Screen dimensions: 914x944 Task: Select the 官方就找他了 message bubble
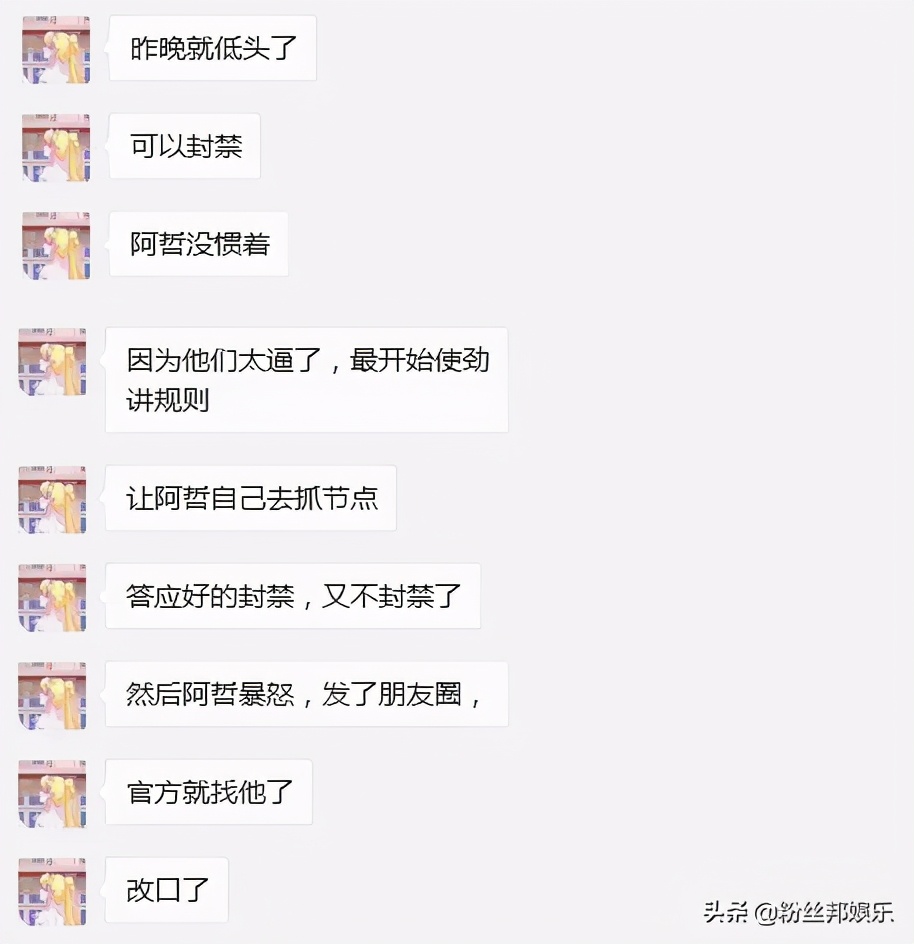coord(207,793)
